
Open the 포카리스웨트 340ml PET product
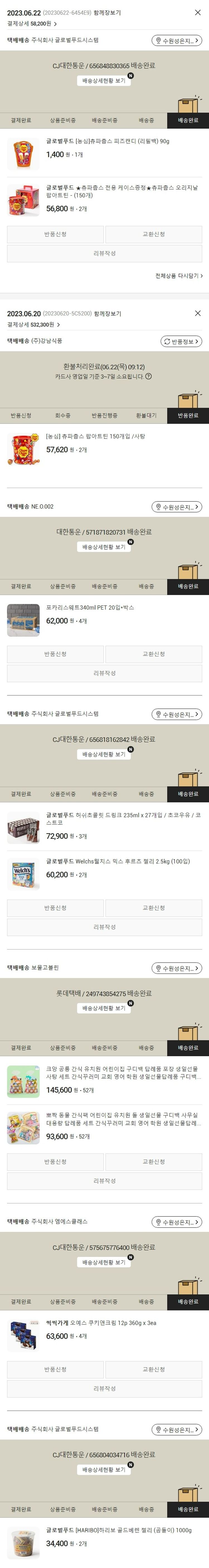[90, 608]
